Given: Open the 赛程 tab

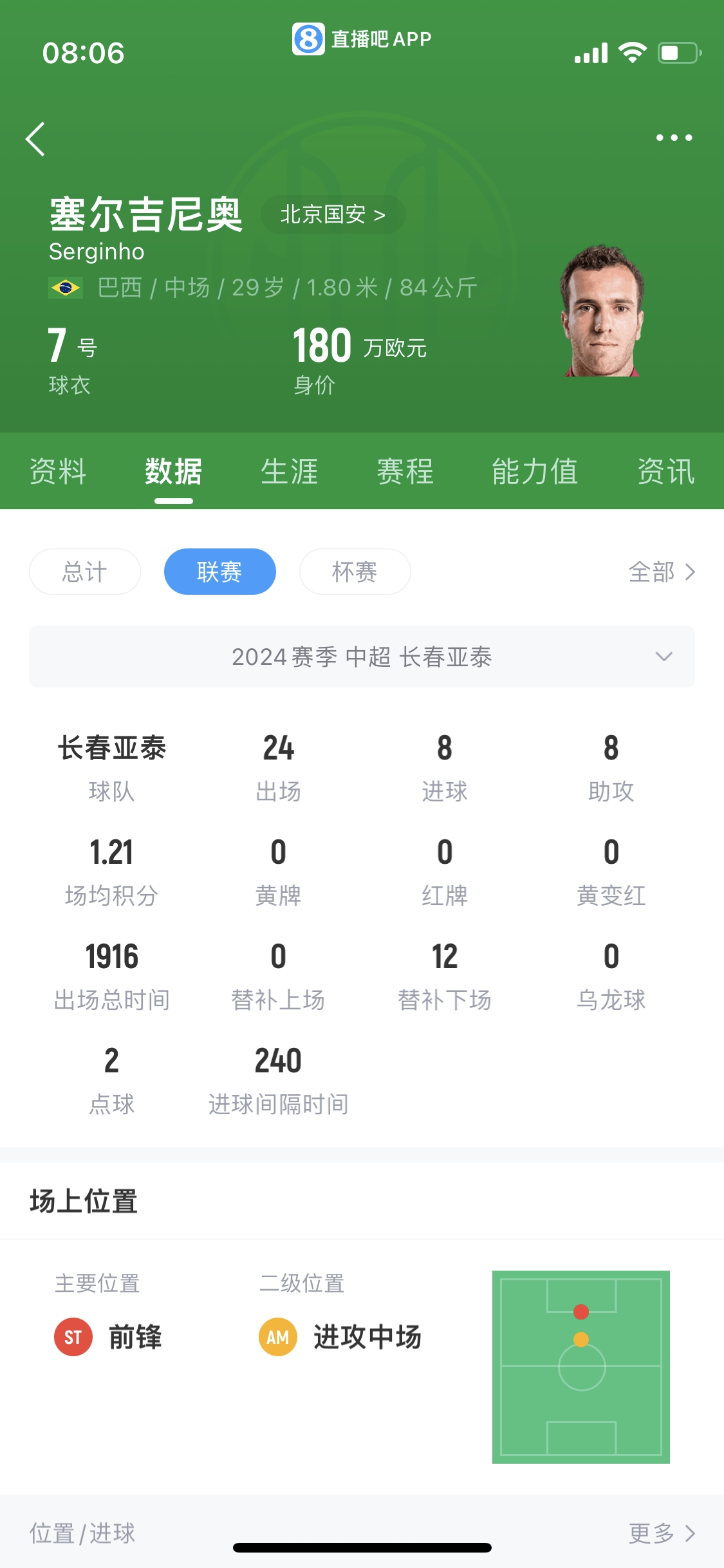Looking at the screenshot, I should click(x=405, y=471).
